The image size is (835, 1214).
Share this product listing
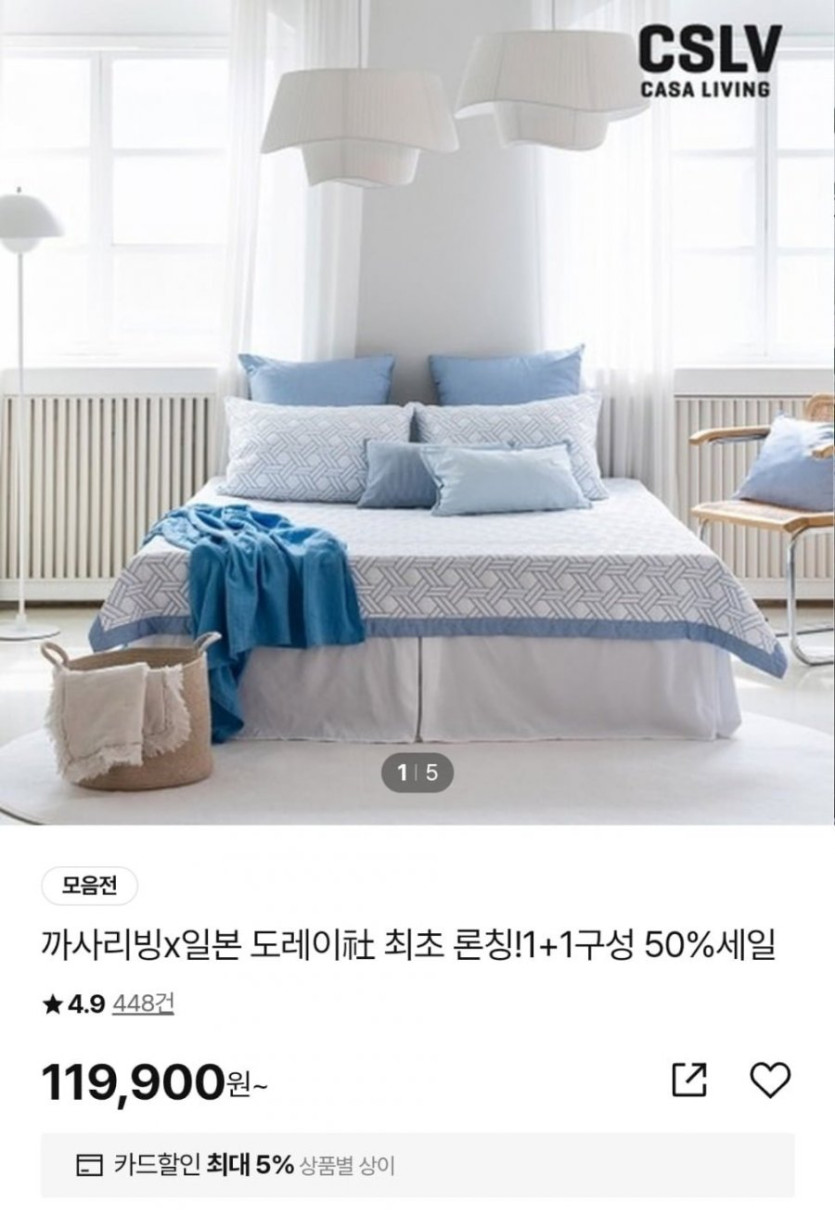pos(689,1080)
